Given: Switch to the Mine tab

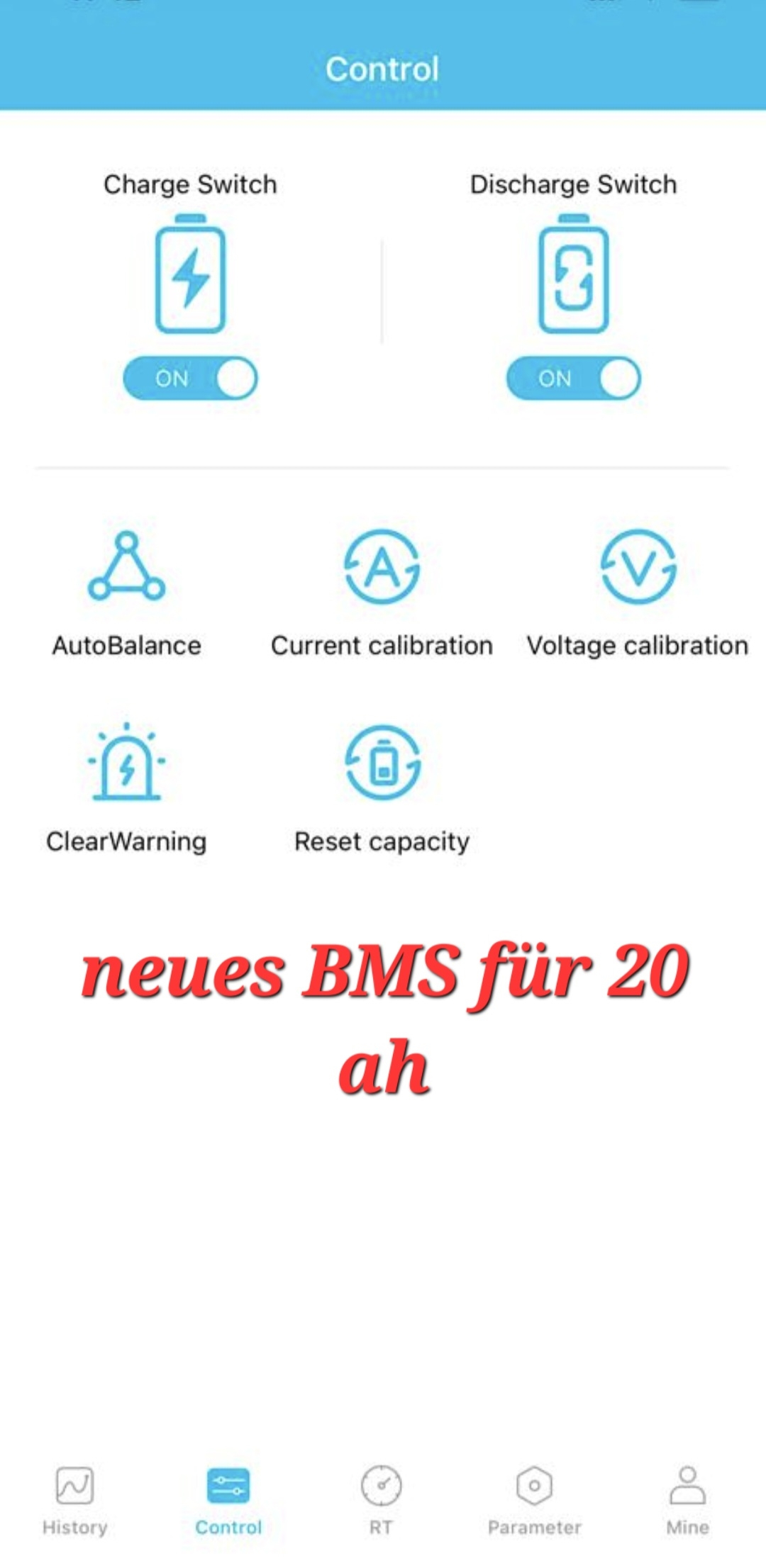Looking at the screenshot, I should click(687, 1499).
